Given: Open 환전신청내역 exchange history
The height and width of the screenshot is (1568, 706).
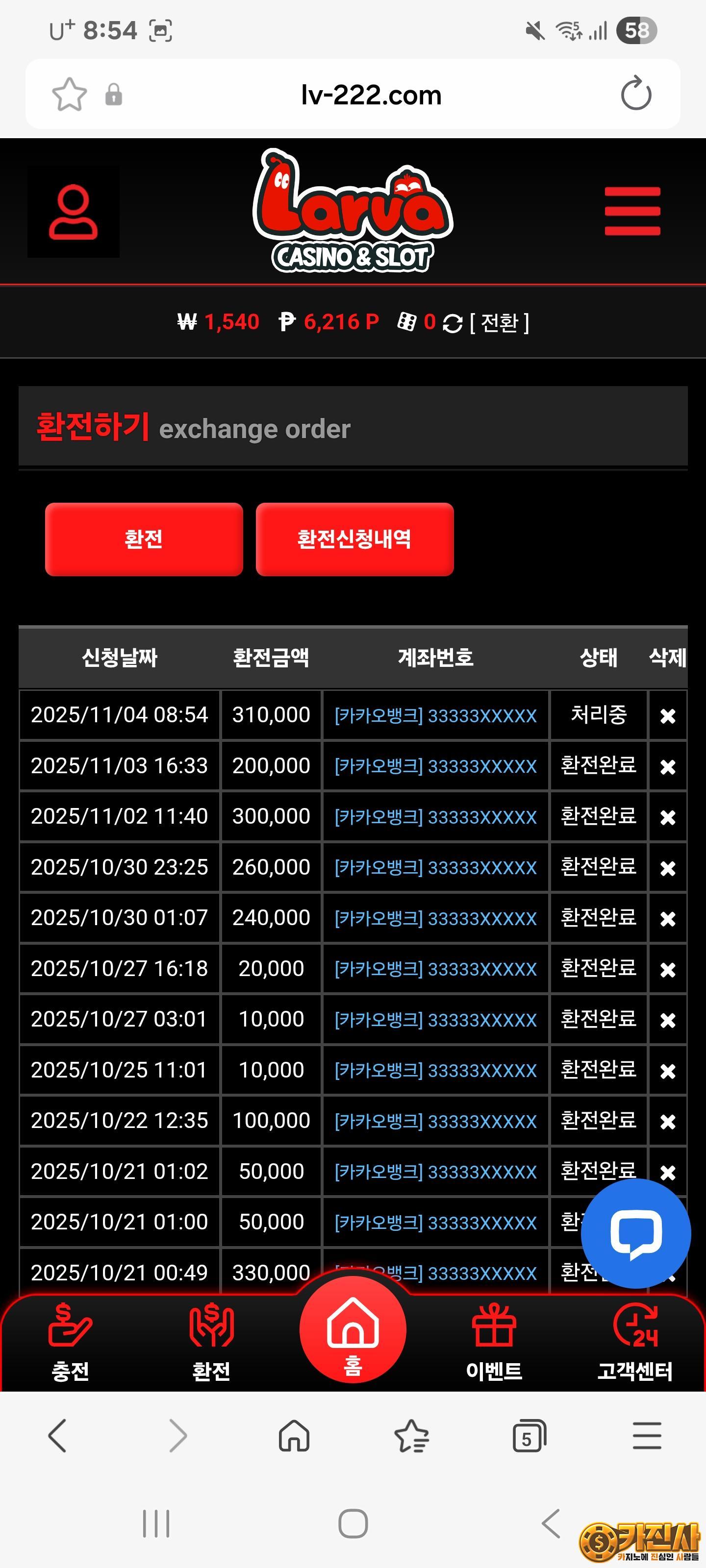Looking at the screenshot, I should point(354,539).
